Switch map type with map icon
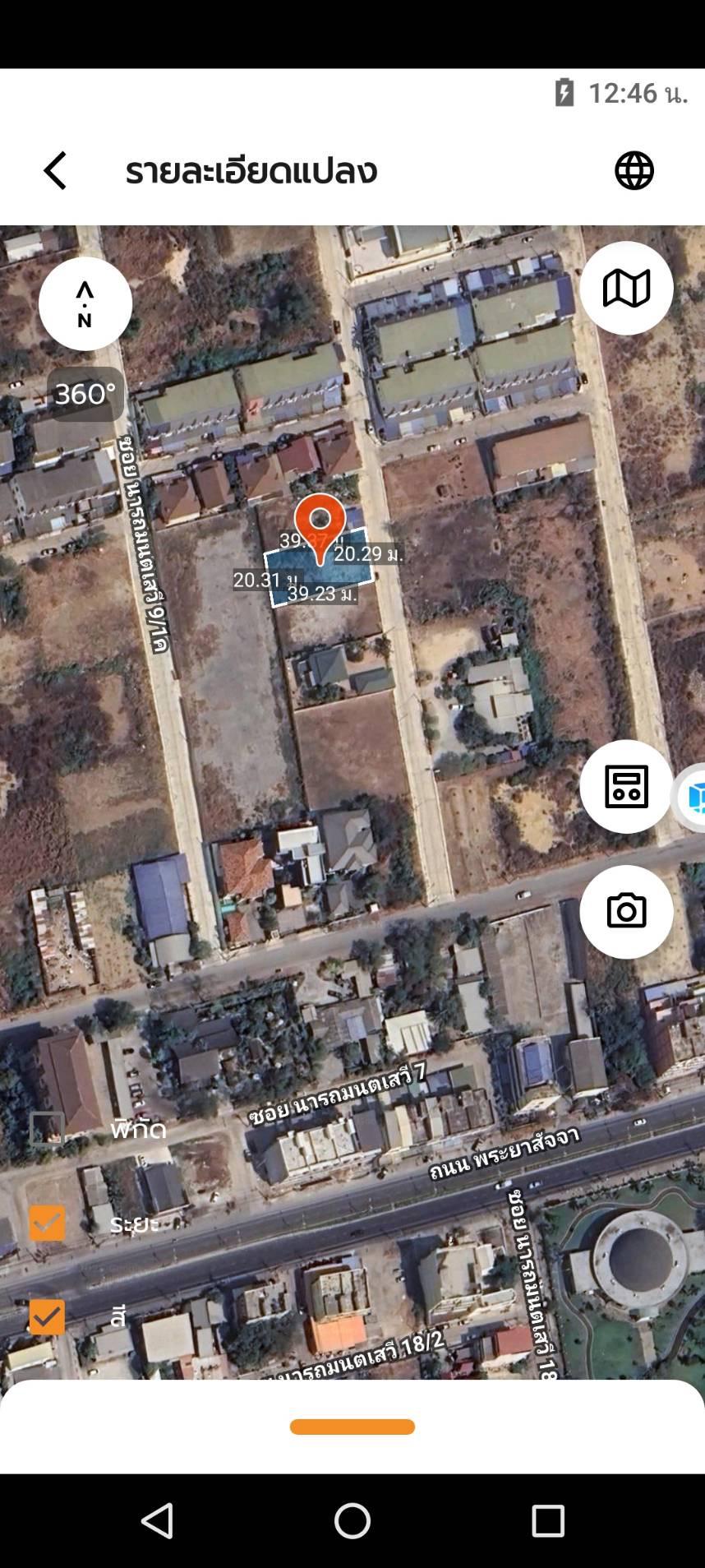The height and width of the screenshot is (1568, 705). (626, 288)
